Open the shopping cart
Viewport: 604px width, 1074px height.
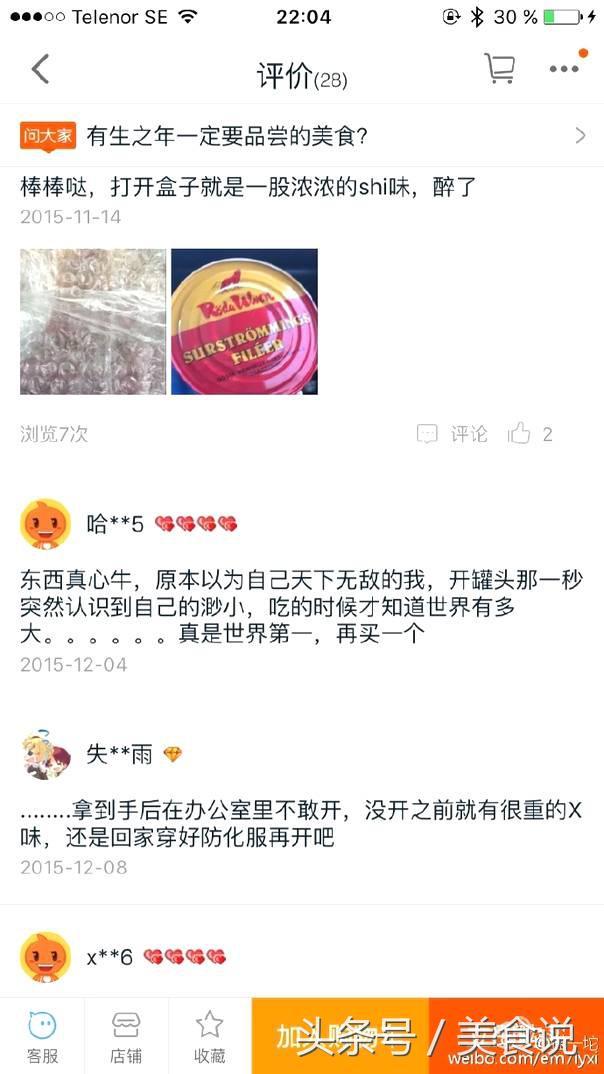[500, 68]
